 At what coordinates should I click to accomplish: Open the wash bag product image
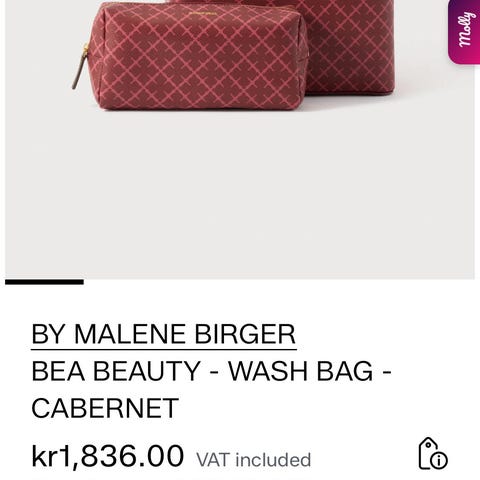pos(240,139)
